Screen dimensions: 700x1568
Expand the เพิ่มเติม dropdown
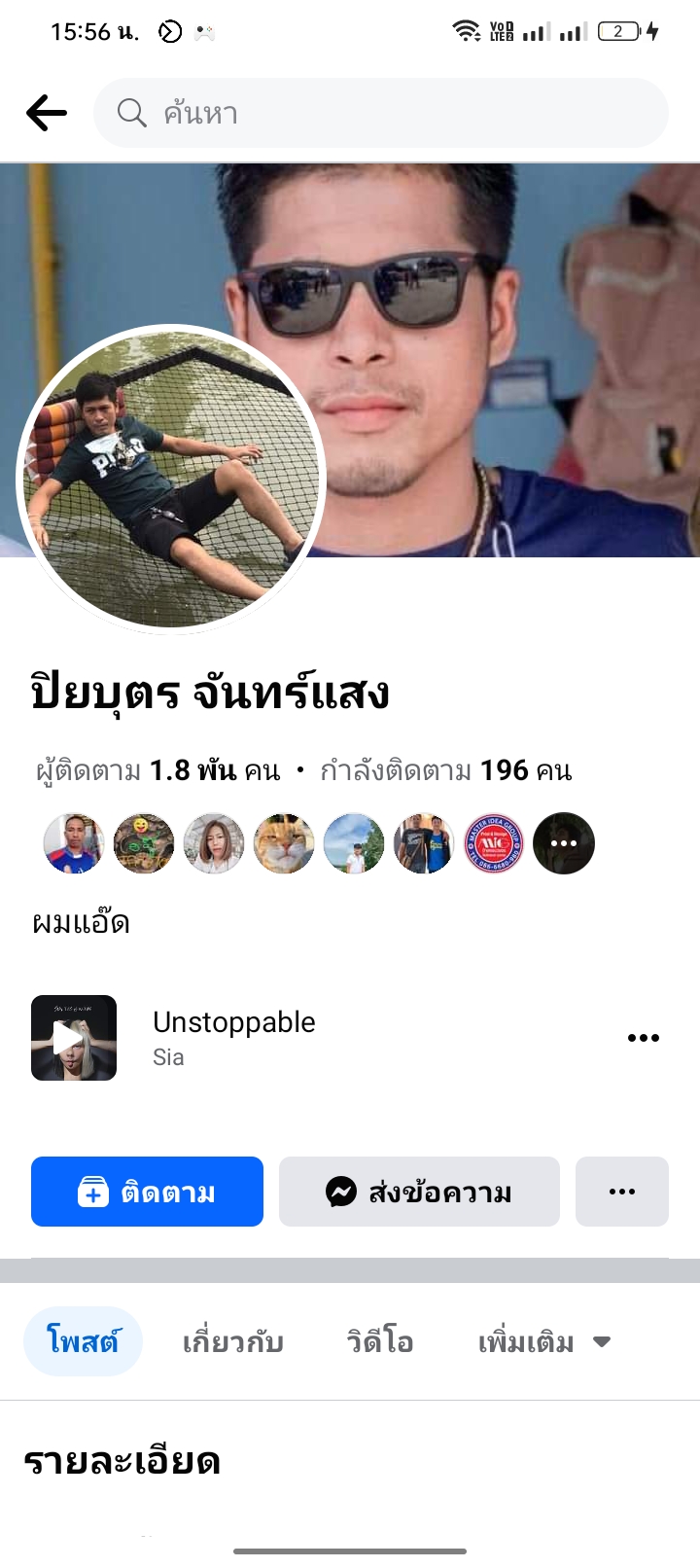[543, 1342]
